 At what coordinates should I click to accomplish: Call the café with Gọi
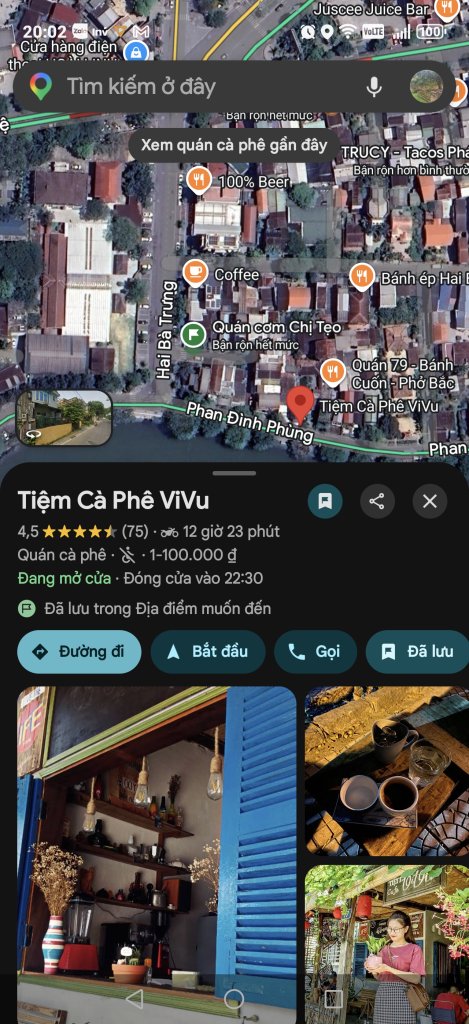(315, 652)
